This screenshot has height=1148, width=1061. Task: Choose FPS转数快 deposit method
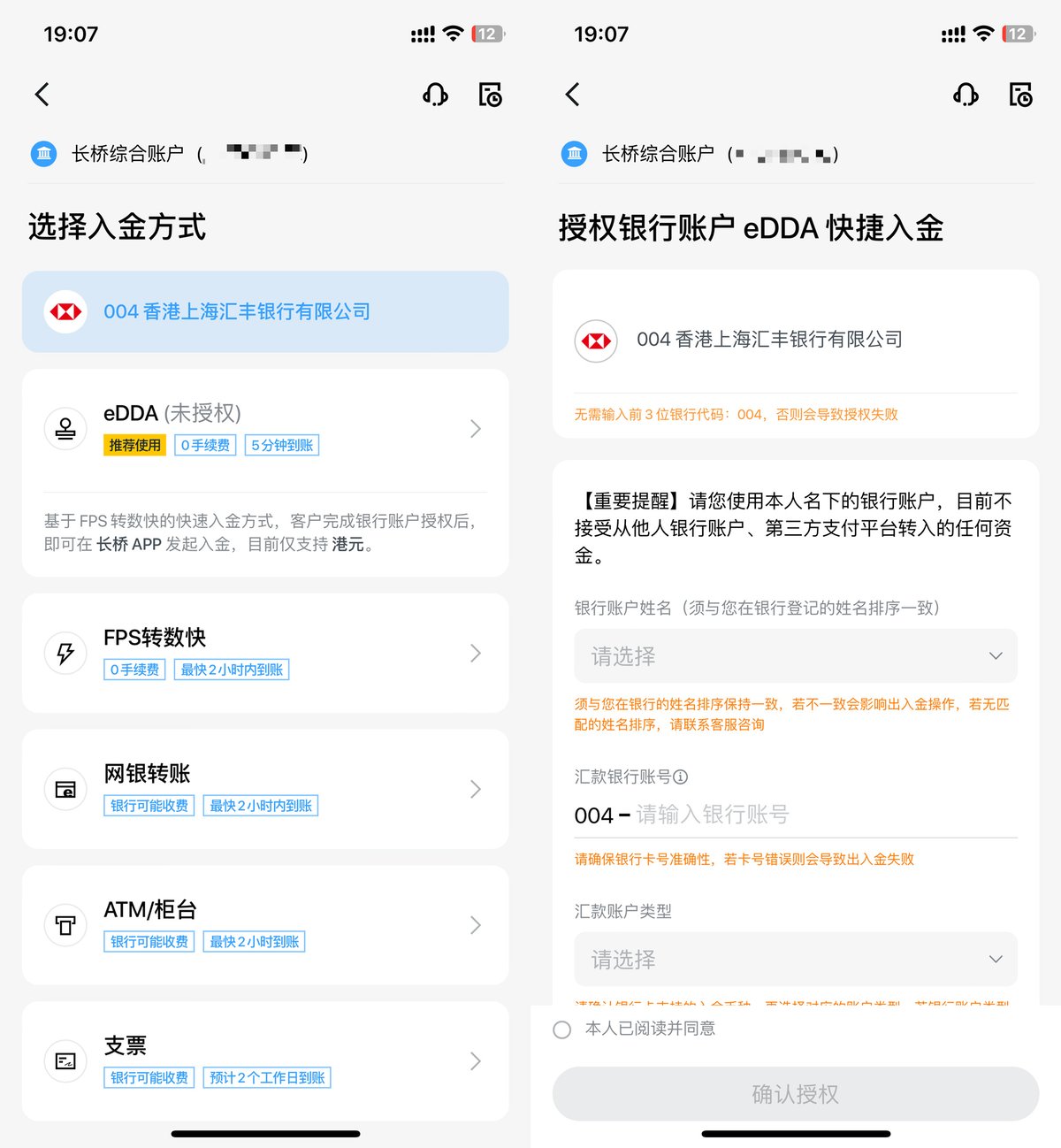265,653
